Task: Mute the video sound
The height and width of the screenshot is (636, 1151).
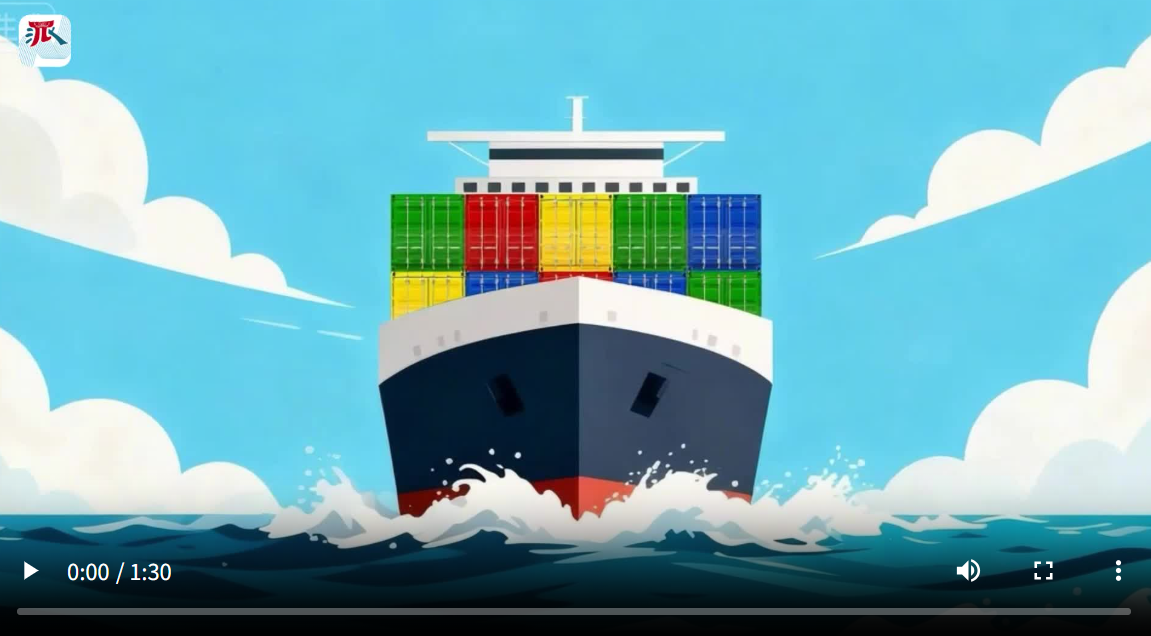Action: coord(967,571)
